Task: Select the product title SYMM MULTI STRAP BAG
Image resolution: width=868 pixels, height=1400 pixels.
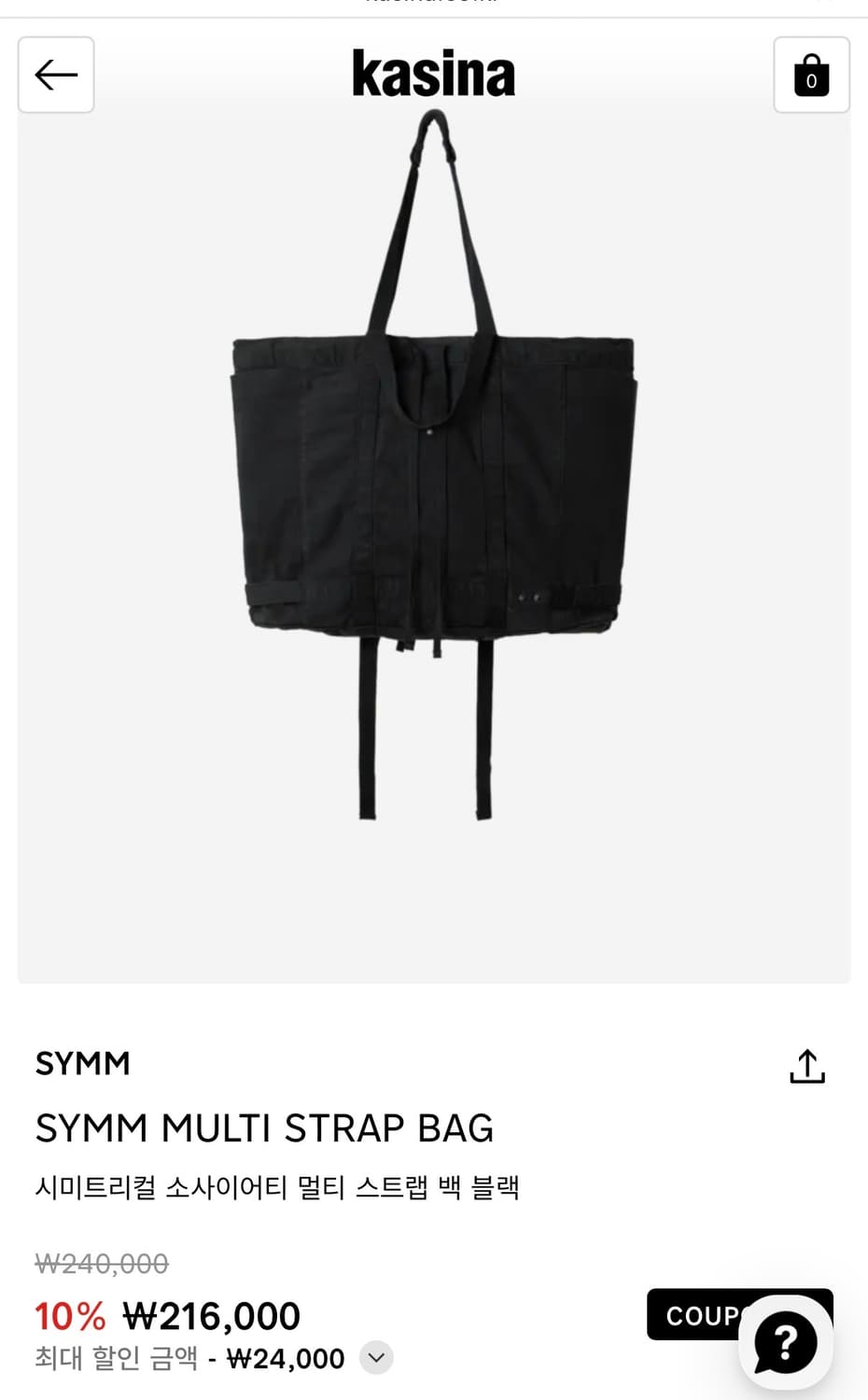Action: [x=264, y=1127]
